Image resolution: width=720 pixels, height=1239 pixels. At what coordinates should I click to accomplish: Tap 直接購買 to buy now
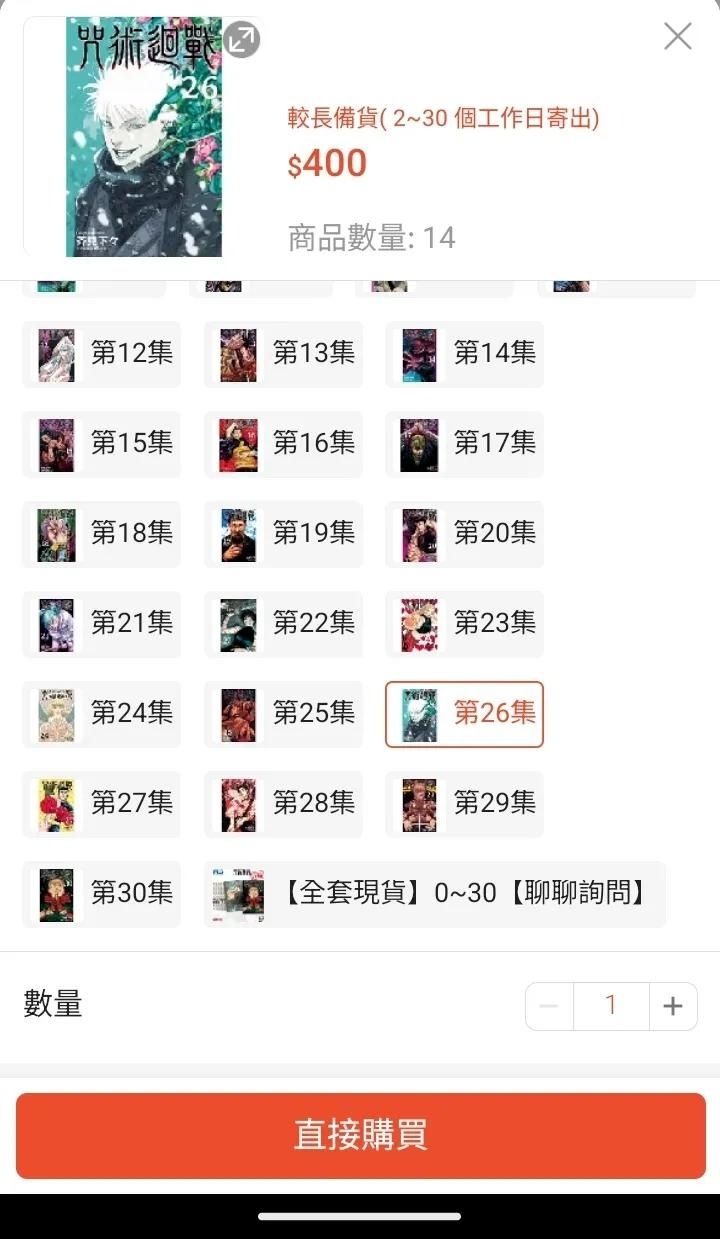[x=360, y=1135]
